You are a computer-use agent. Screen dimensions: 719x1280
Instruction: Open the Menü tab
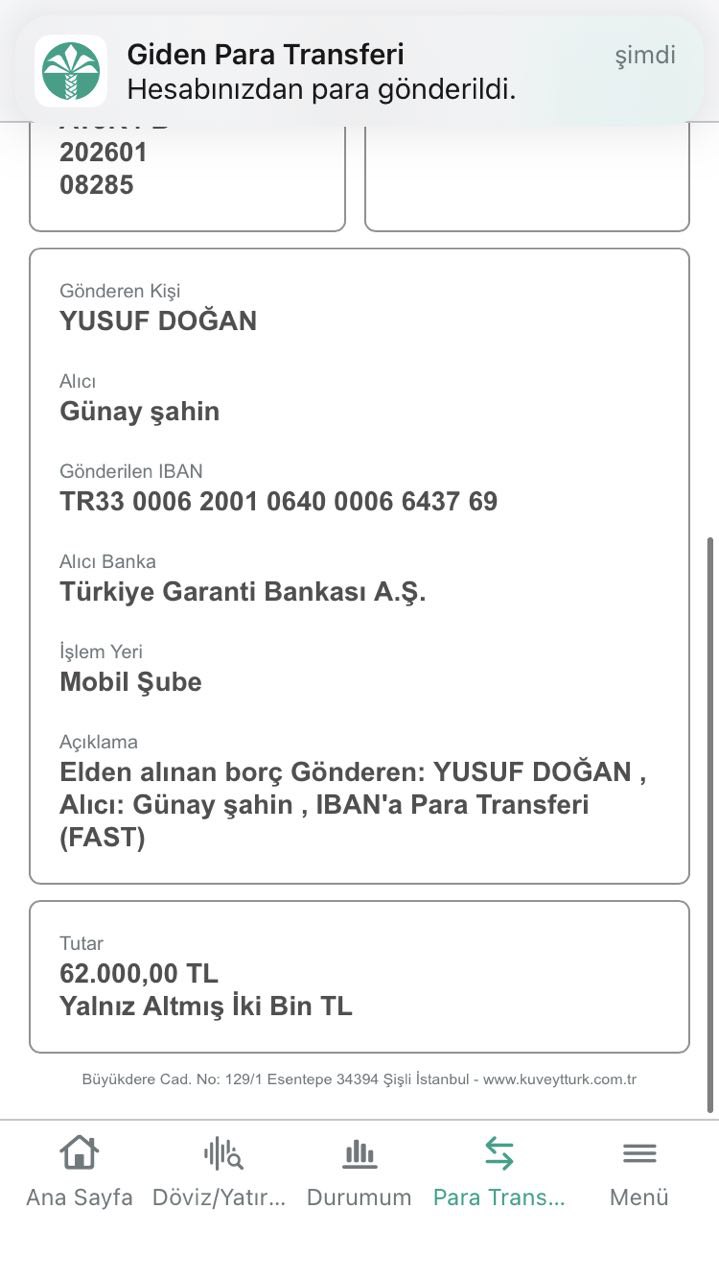(x=639, y=1172)
